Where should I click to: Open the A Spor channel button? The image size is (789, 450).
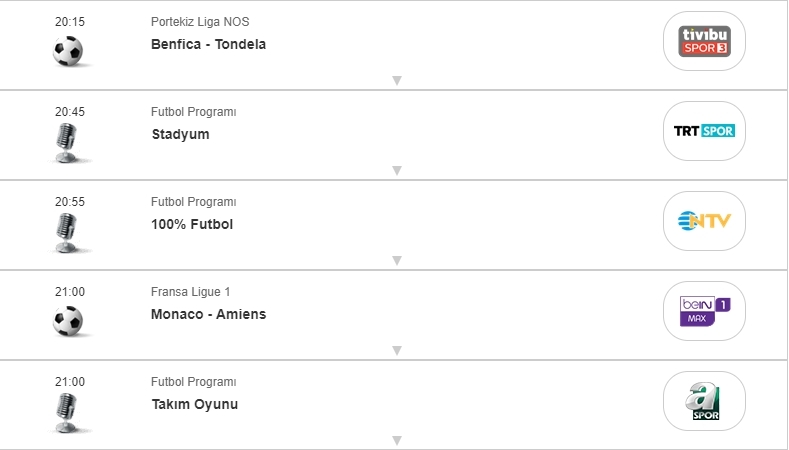(704, 401)
